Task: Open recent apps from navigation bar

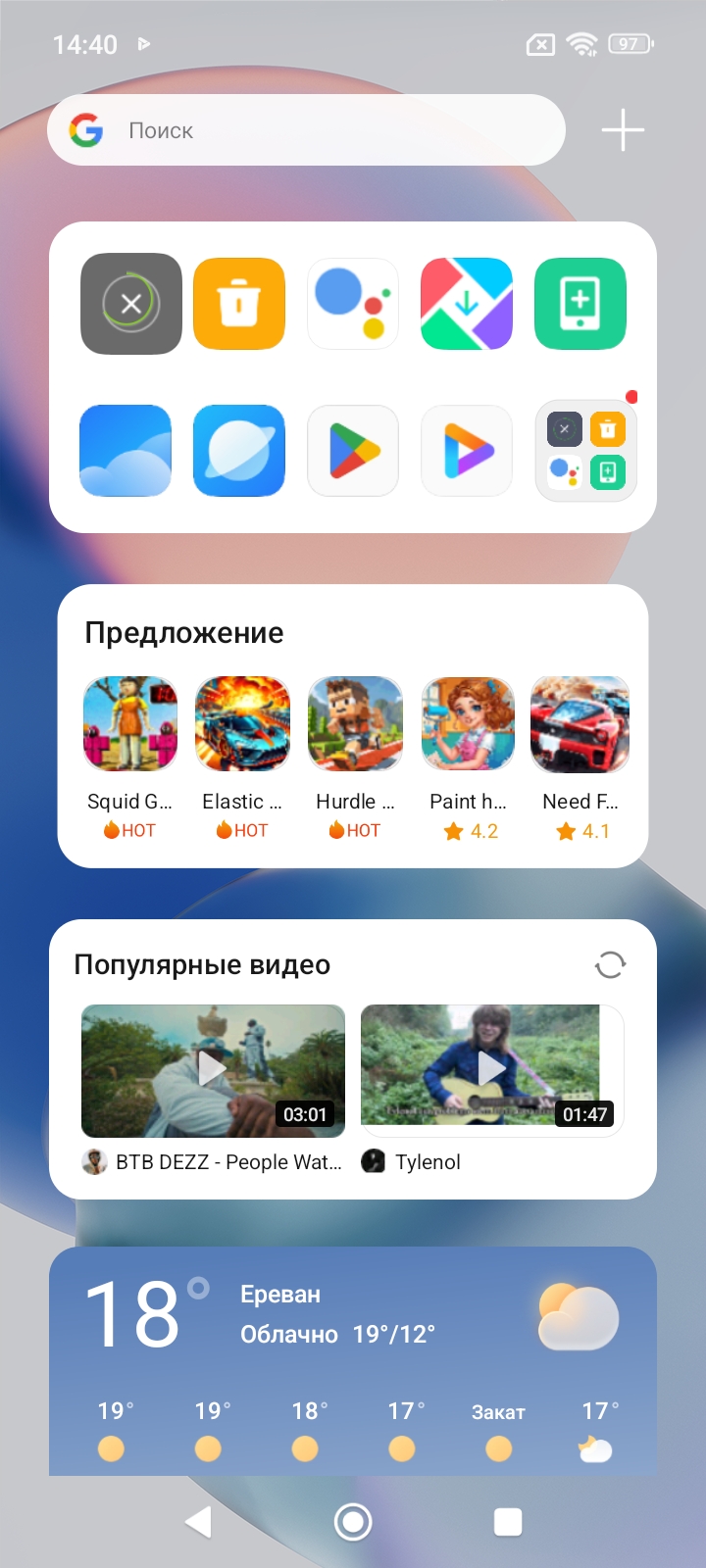Action: pos(508,1522)
